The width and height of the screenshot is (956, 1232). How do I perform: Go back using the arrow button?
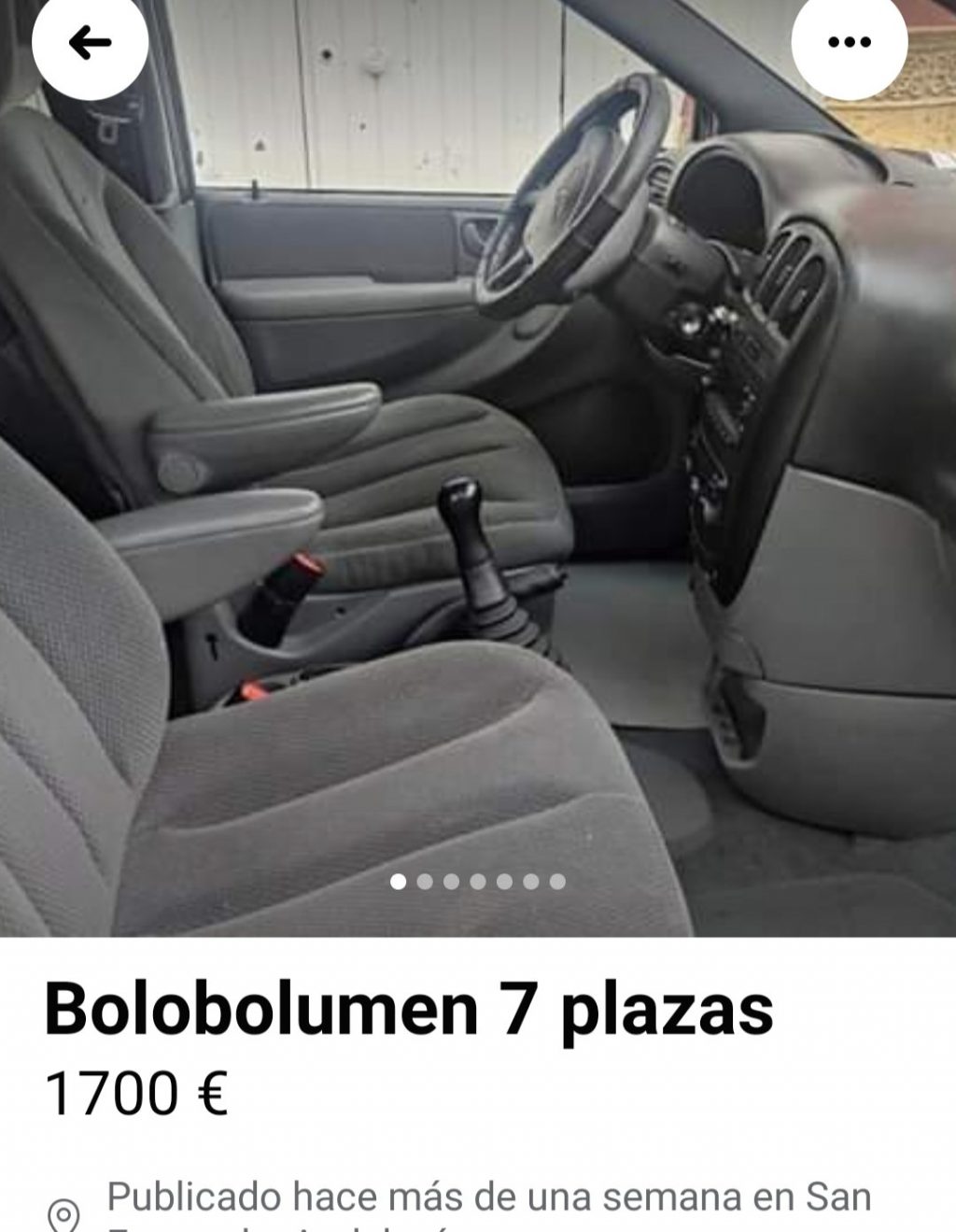pos(90,41)
